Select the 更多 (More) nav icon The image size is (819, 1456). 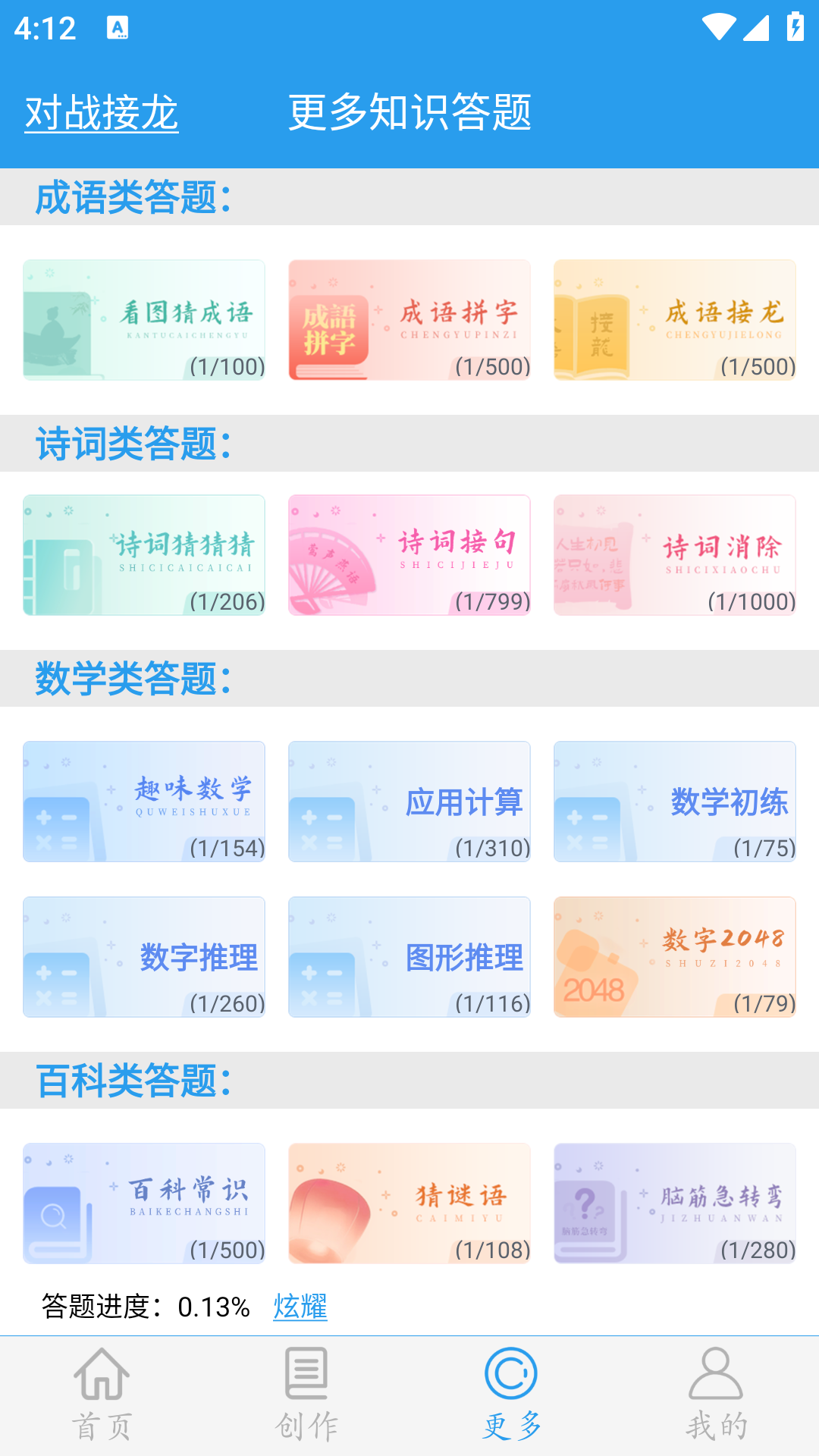pos(510,1395)
